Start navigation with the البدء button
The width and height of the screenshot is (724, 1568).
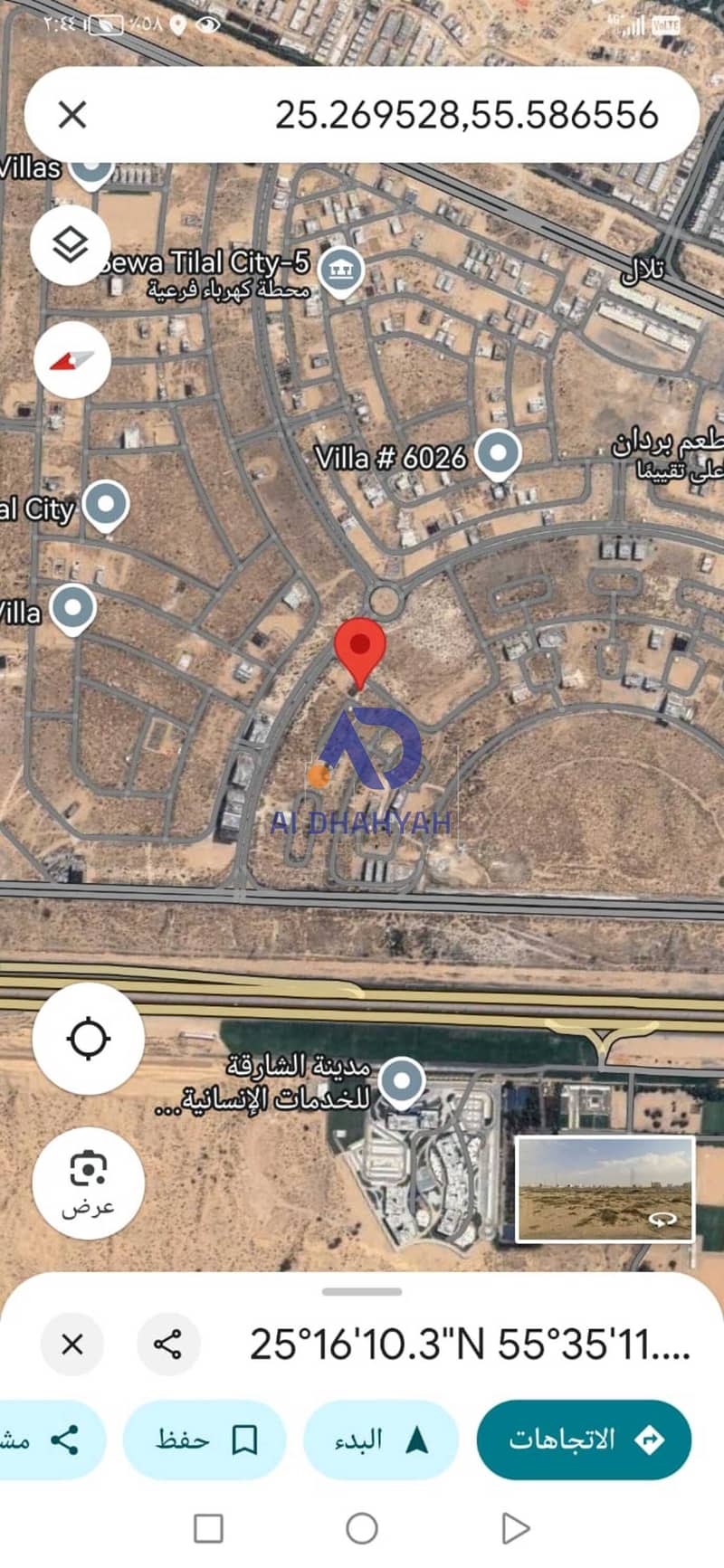380,1440
